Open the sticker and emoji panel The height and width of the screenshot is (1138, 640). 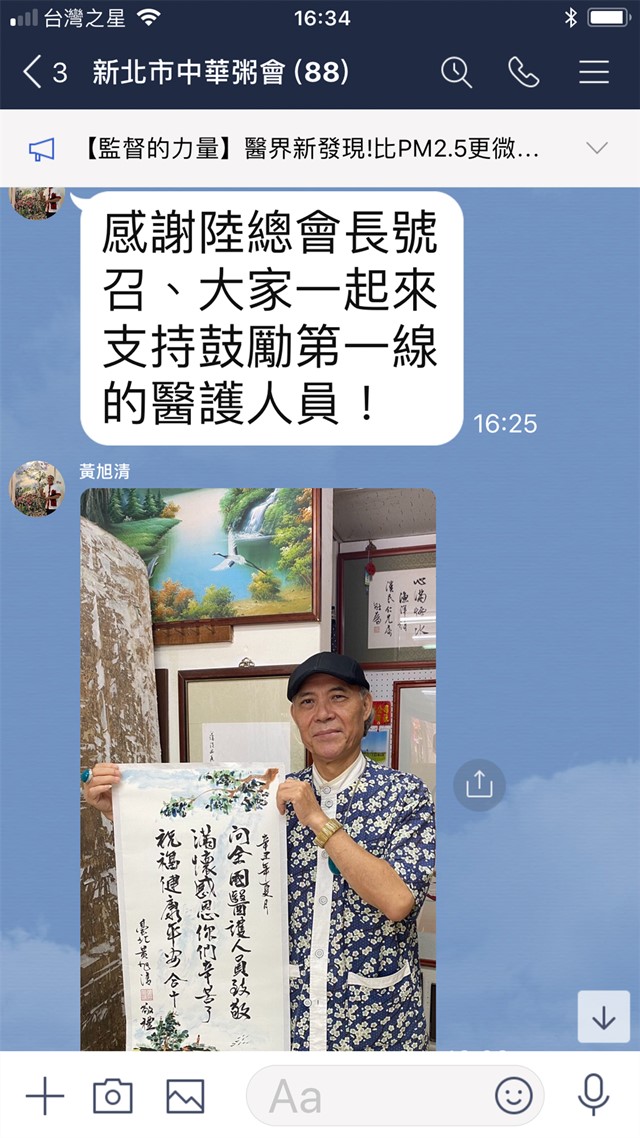514,1096
